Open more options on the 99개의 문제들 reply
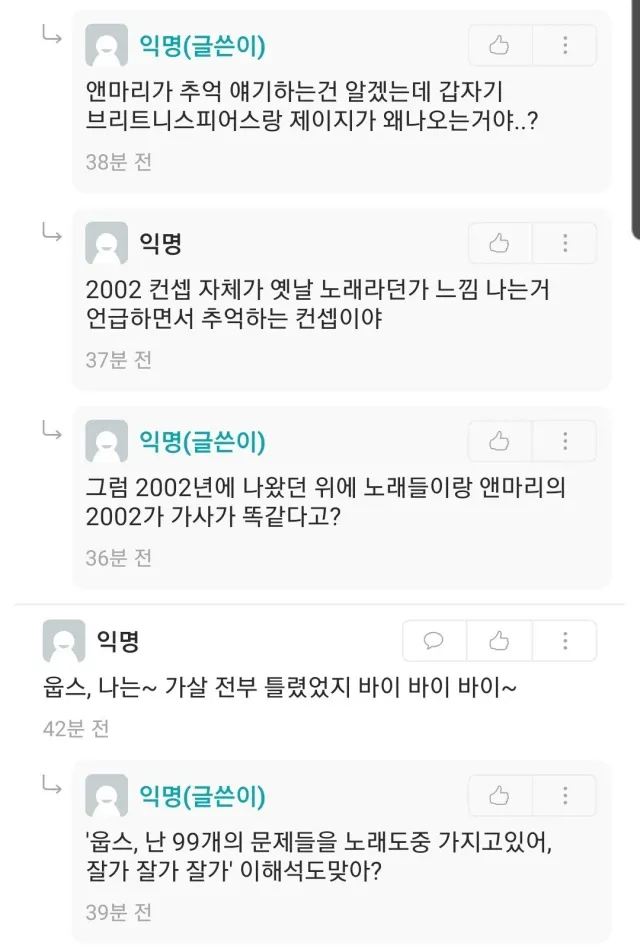The height and width of the screenshot is (952, 640). [565, 795]
